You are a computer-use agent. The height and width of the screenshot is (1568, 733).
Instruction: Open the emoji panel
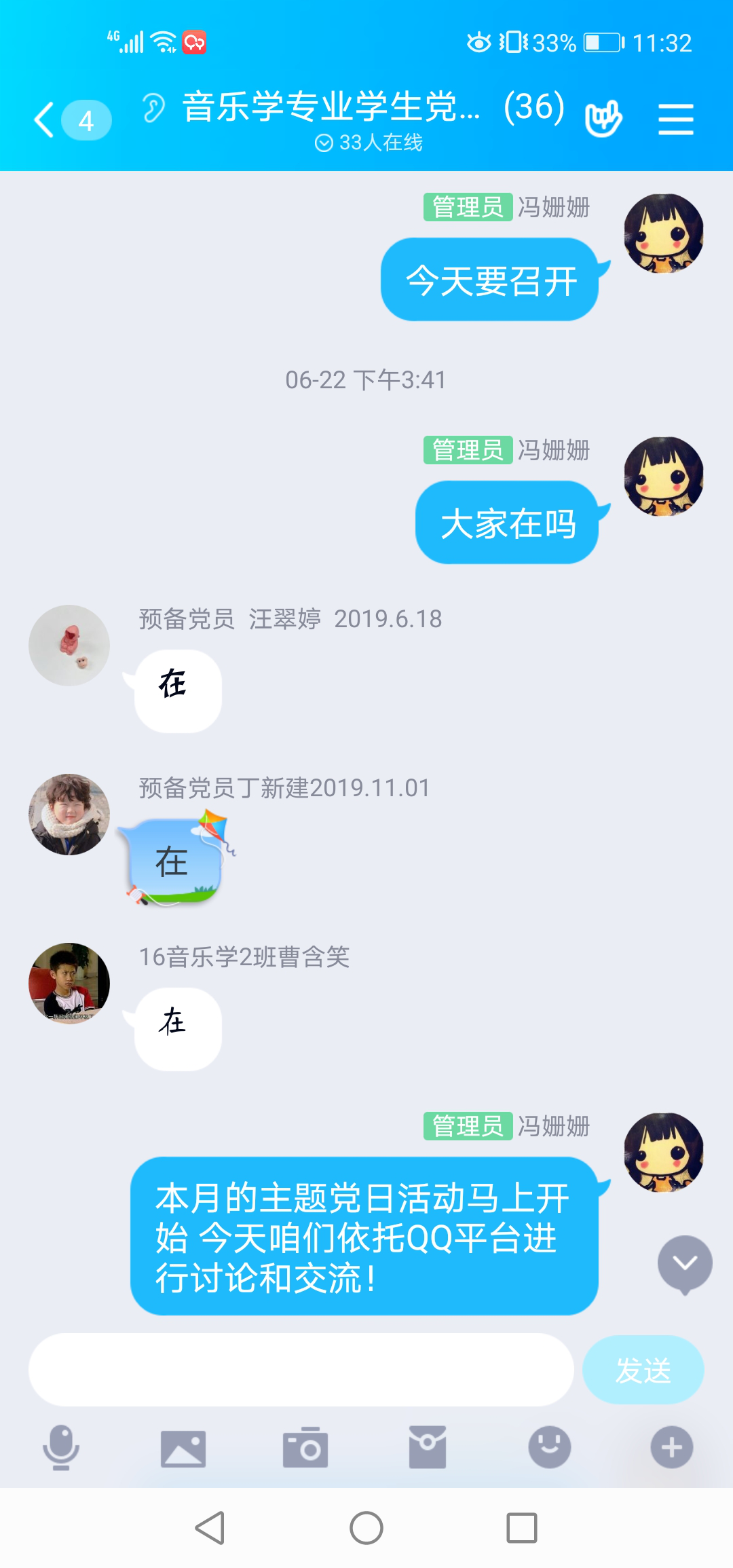[550, 1448]
